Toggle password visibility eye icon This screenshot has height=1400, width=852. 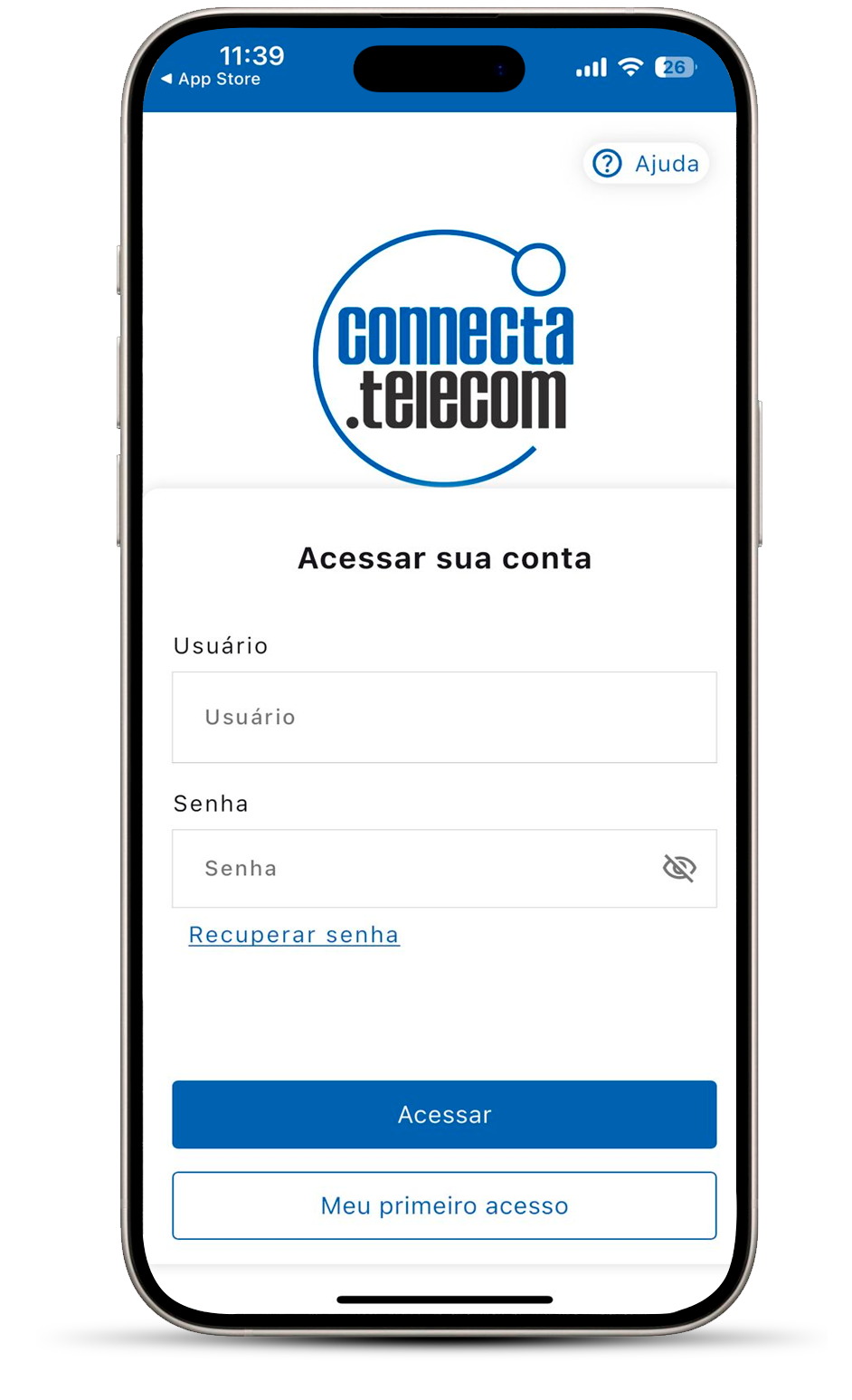pyautogui.click(x=679, y=869)
